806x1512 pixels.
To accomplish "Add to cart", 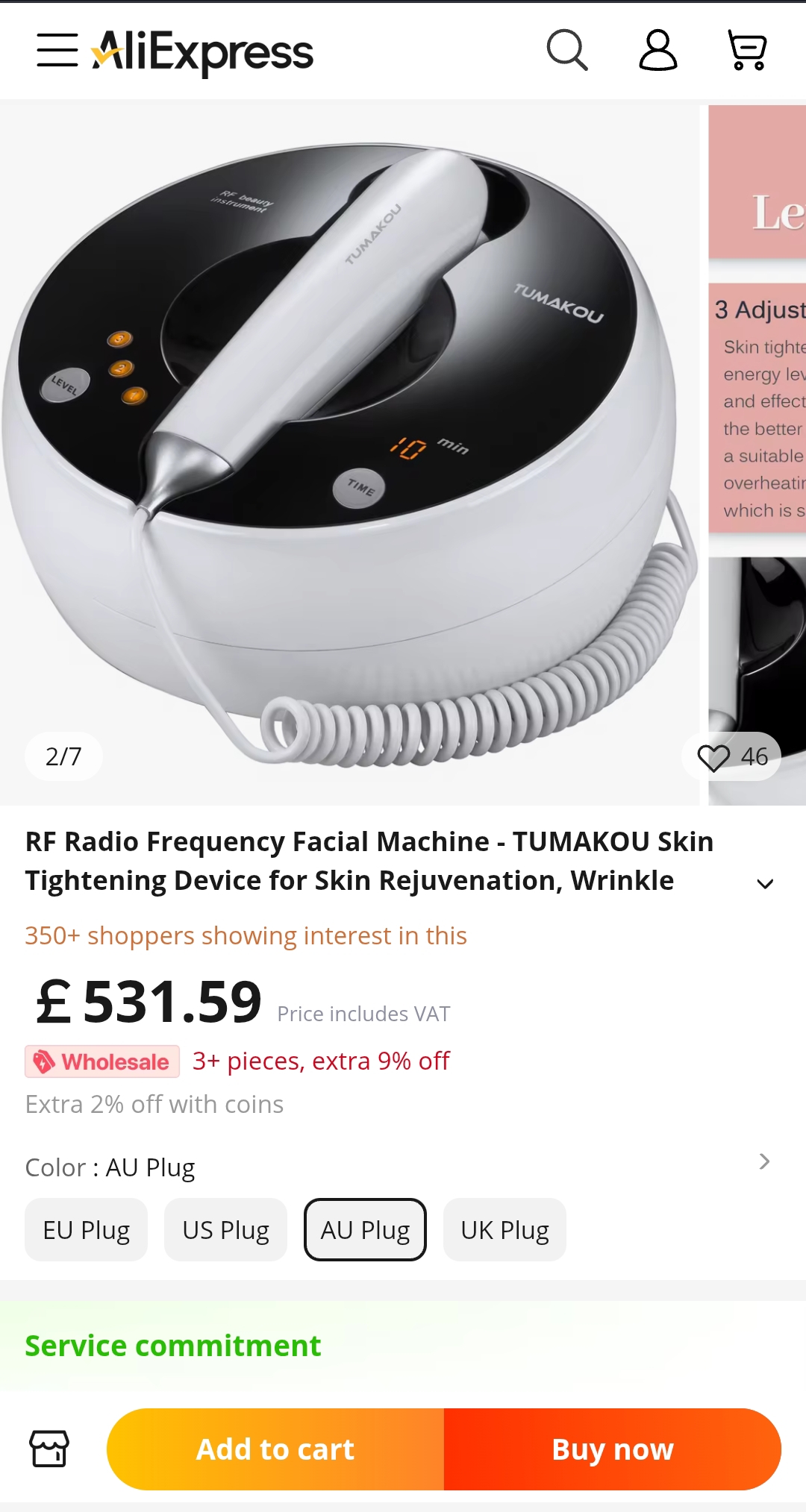I will [x=275, y=1449].
